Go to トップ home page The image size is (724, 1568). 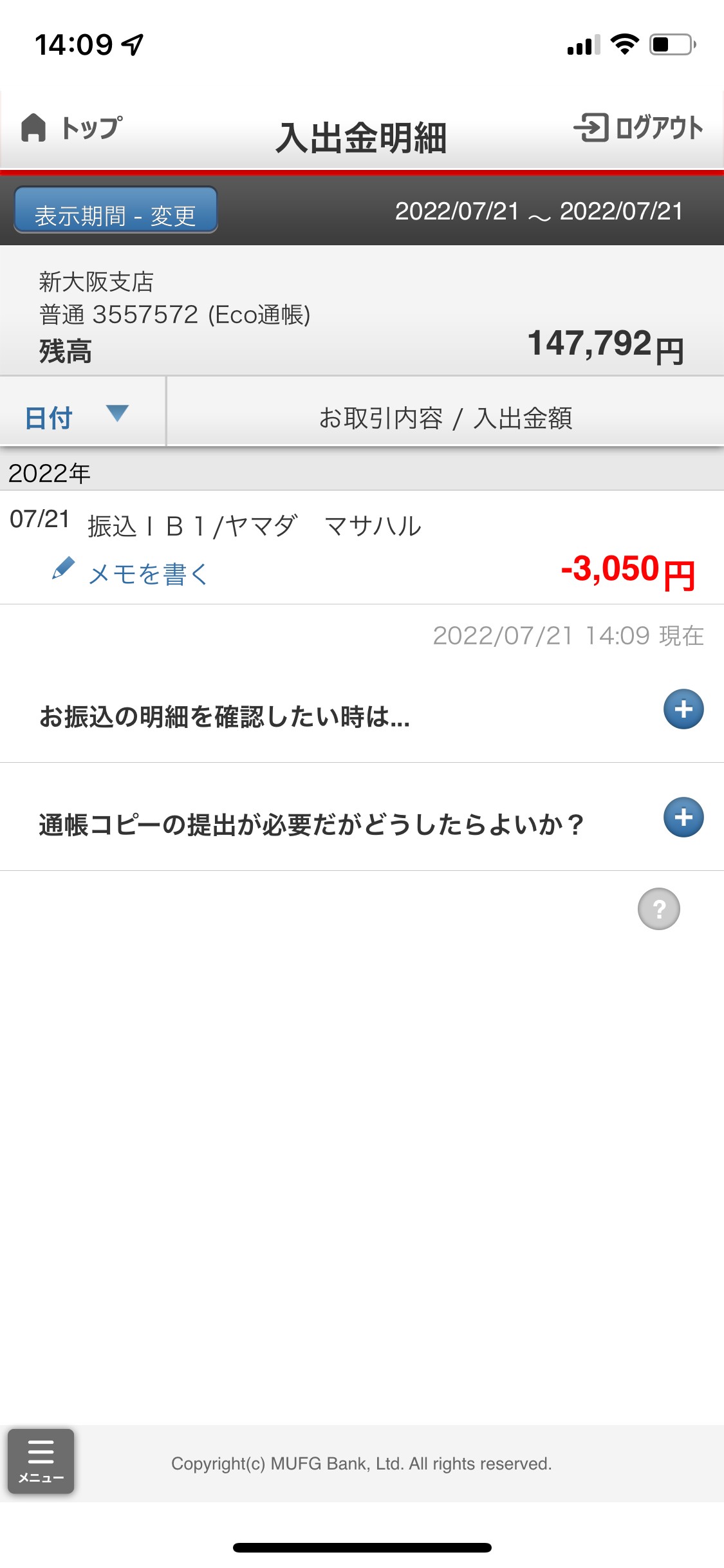pos(71,128)
